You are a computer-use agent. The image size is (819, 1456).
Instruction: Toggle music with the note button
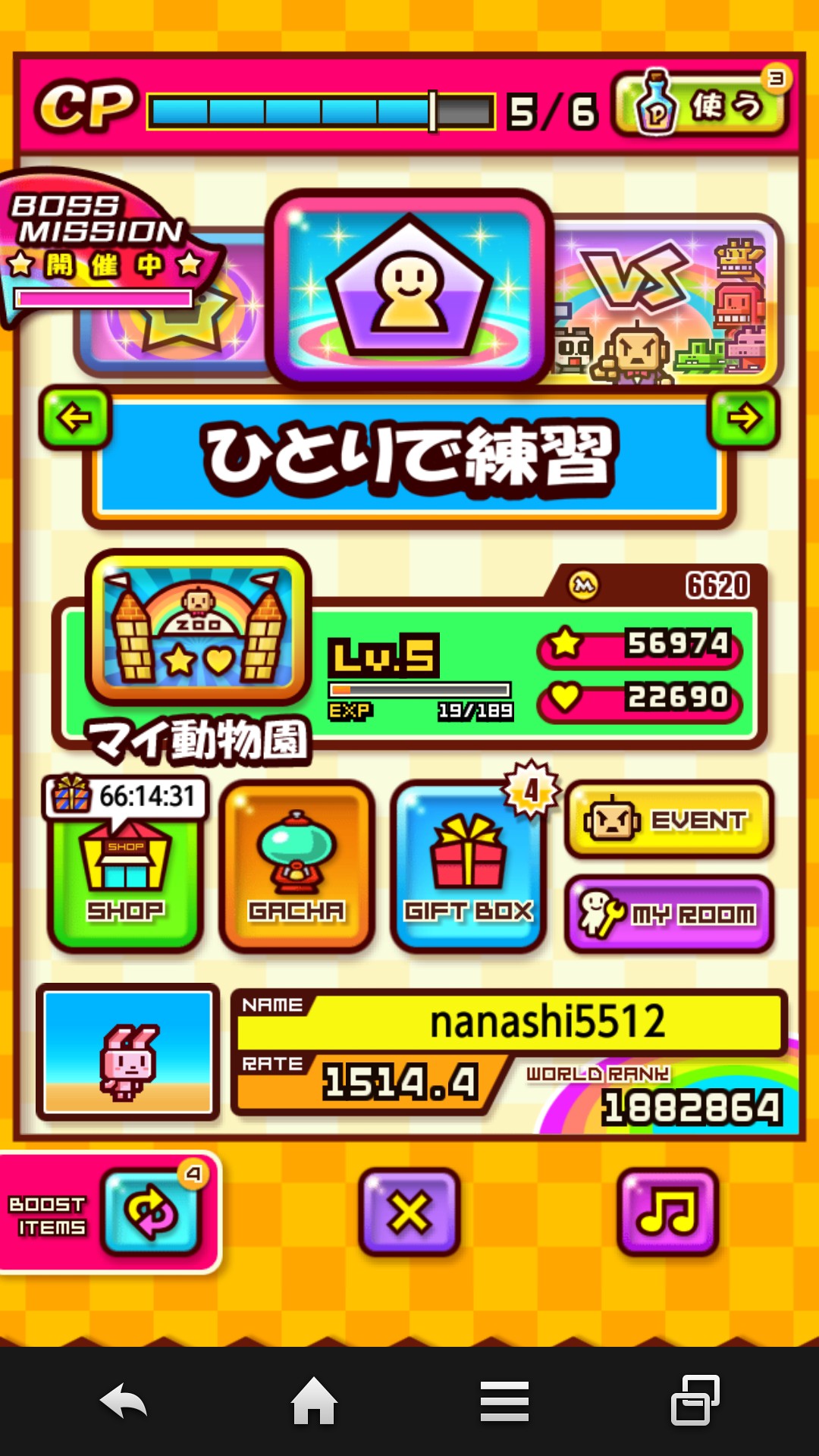pyautogui.click(x=668, y=1212)
